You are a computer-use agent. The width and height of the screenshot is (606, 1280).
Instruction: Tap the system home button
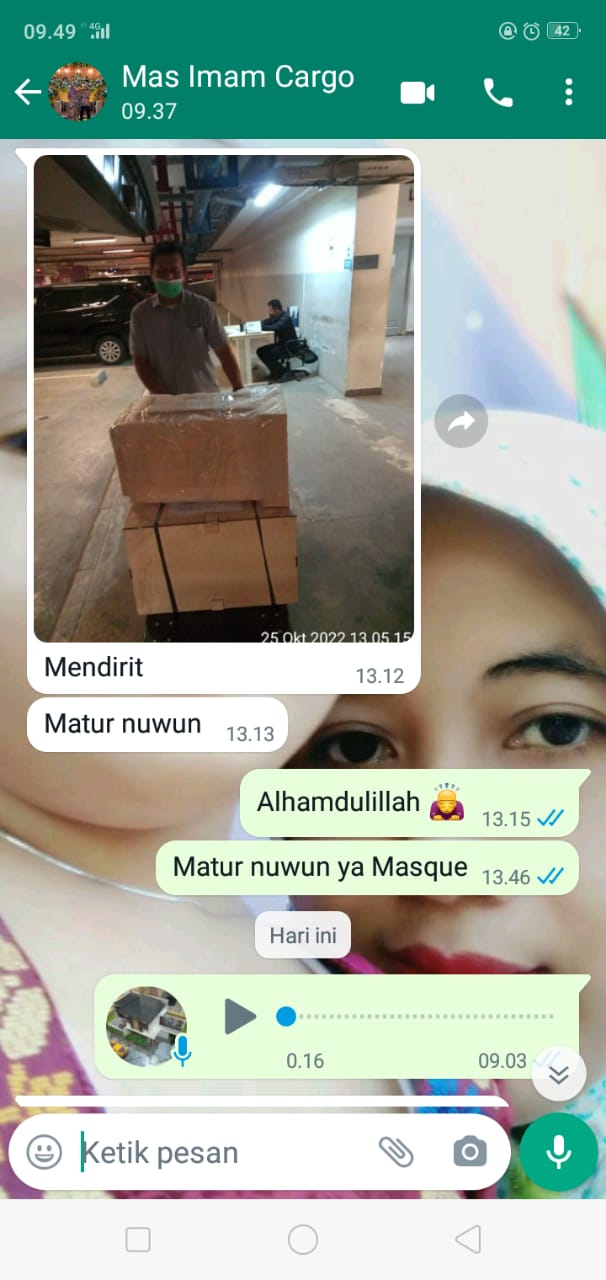302,1240
